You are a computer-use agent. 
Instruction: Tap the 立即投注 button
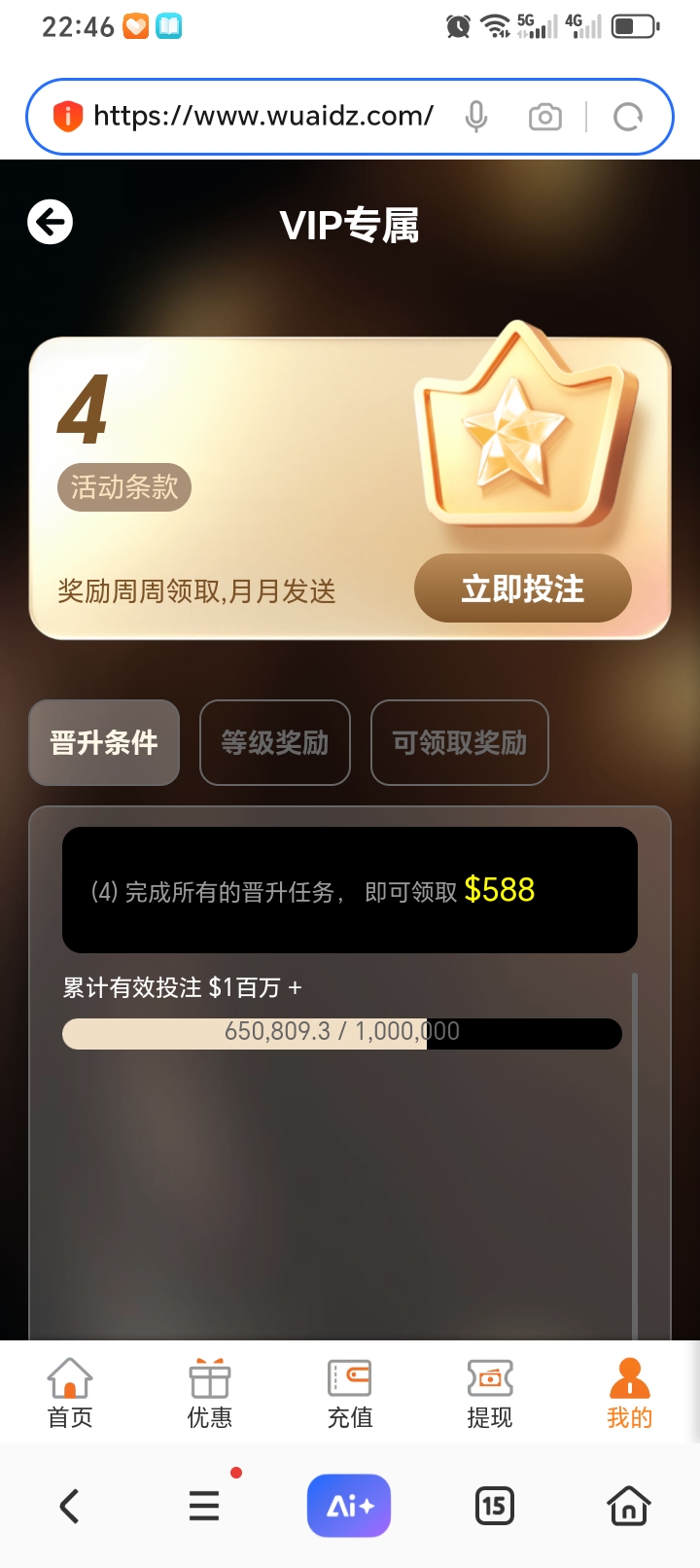(x=523, y=588)
